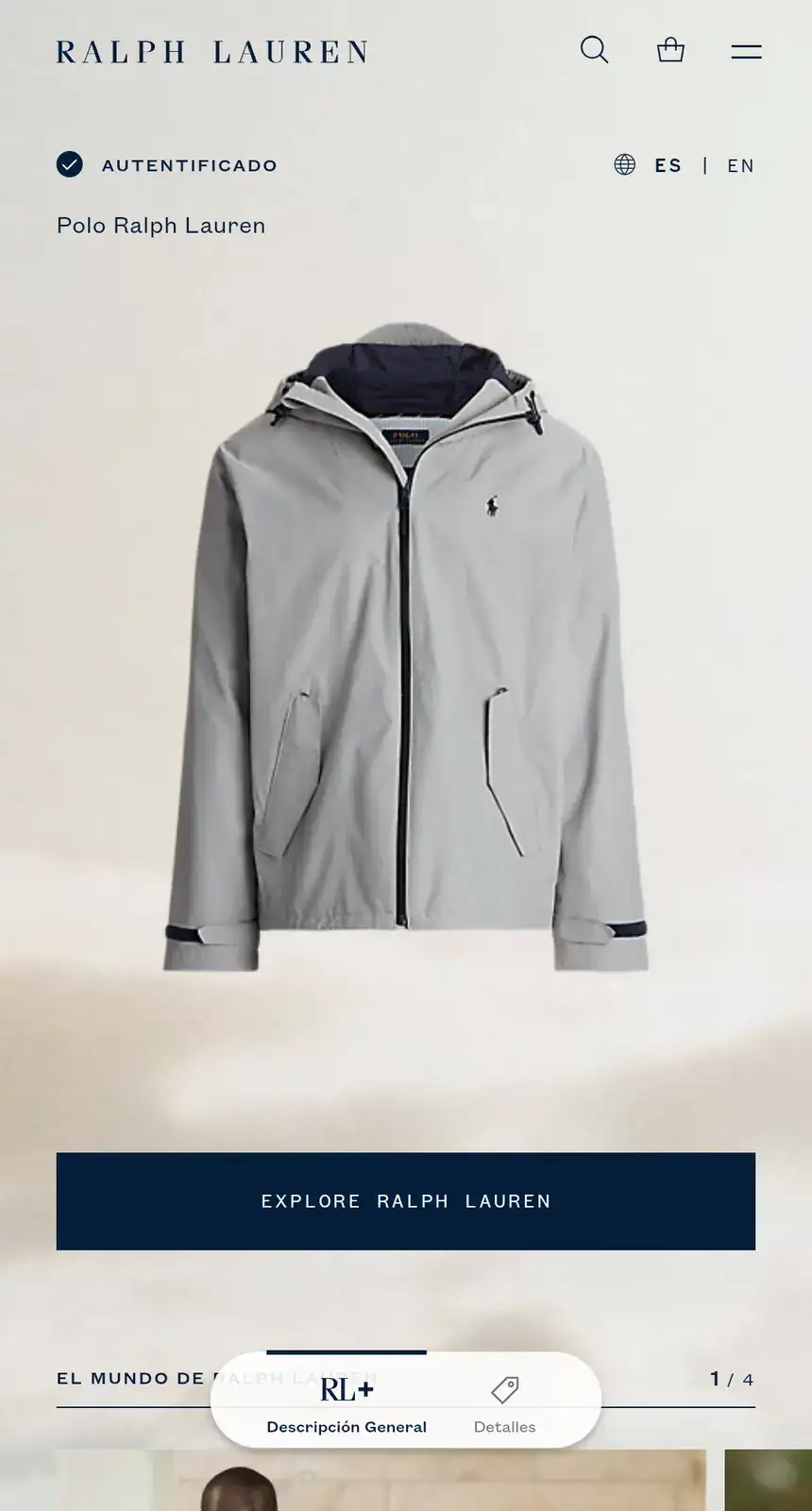812x1511 pixels.
Task: Open the shopping bag
Action: pos(670,50)
